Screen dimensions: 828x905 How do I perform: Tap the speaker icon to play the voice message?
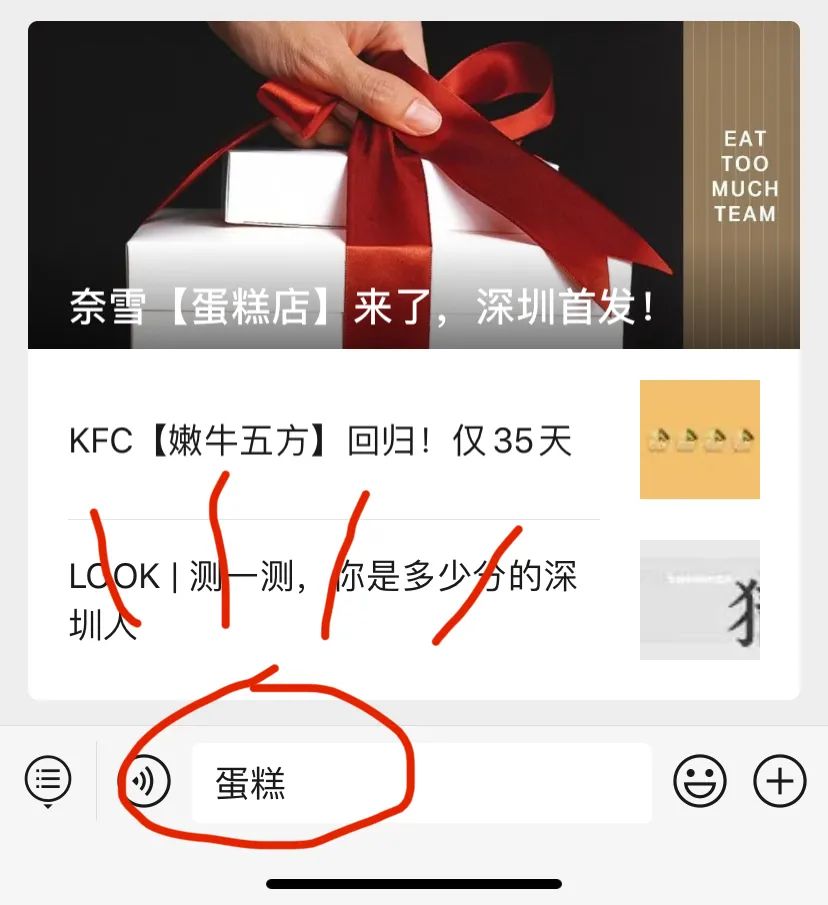point(146,783)
